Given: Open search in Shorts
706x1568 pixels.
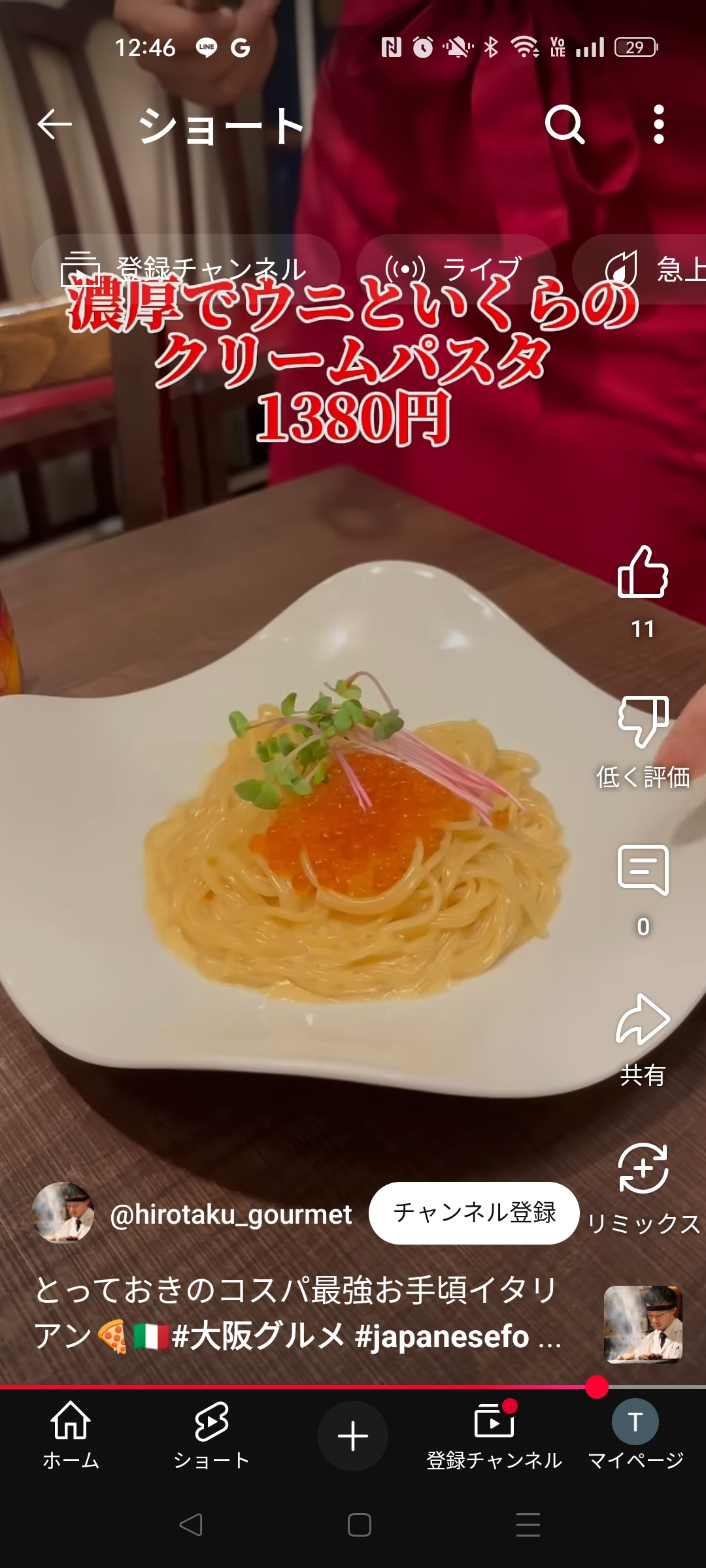Looking at the screenshot, I should 565,124.
